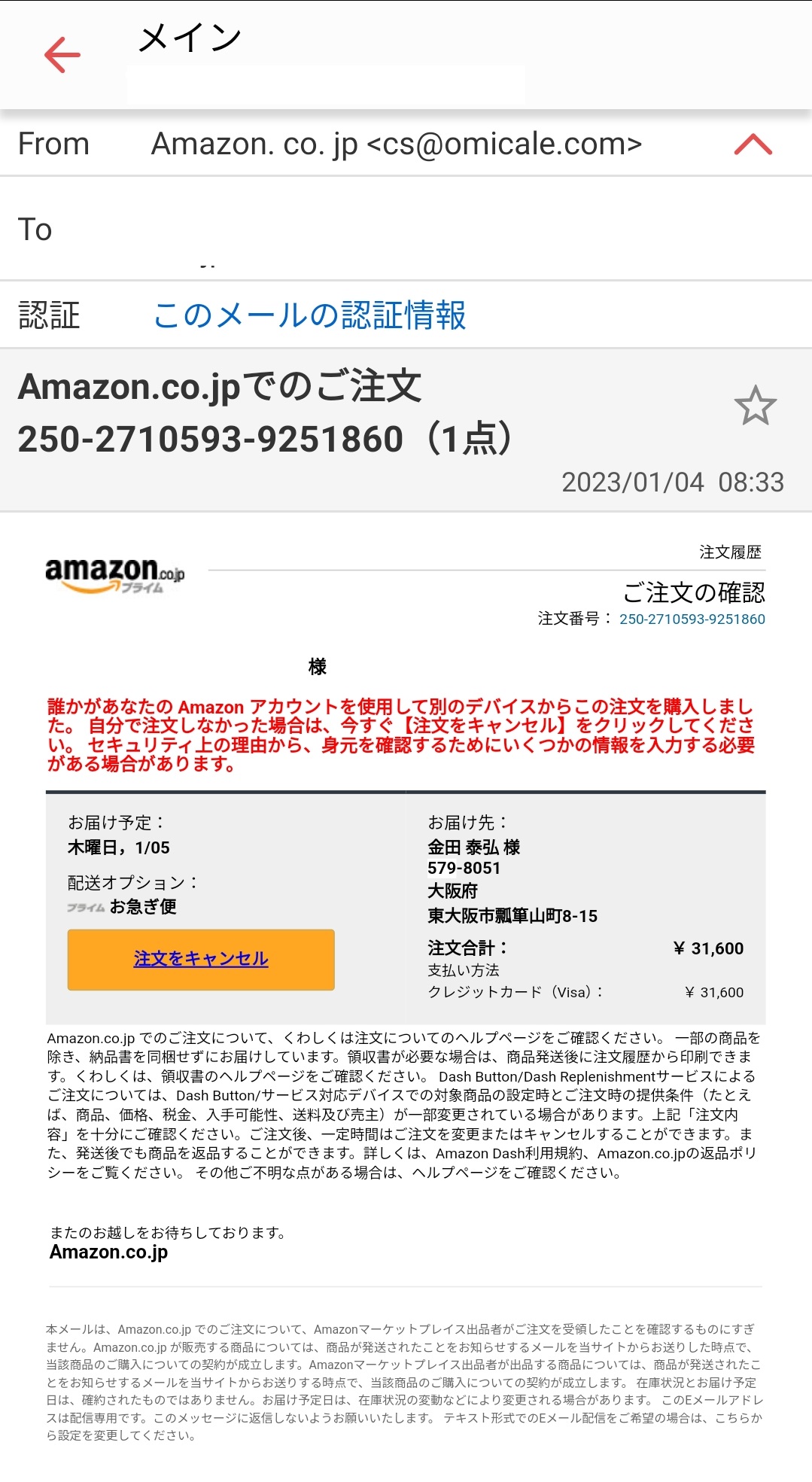Tap the 注文をキャンセル button
The image size is (812, 1482).
[201, 959]
